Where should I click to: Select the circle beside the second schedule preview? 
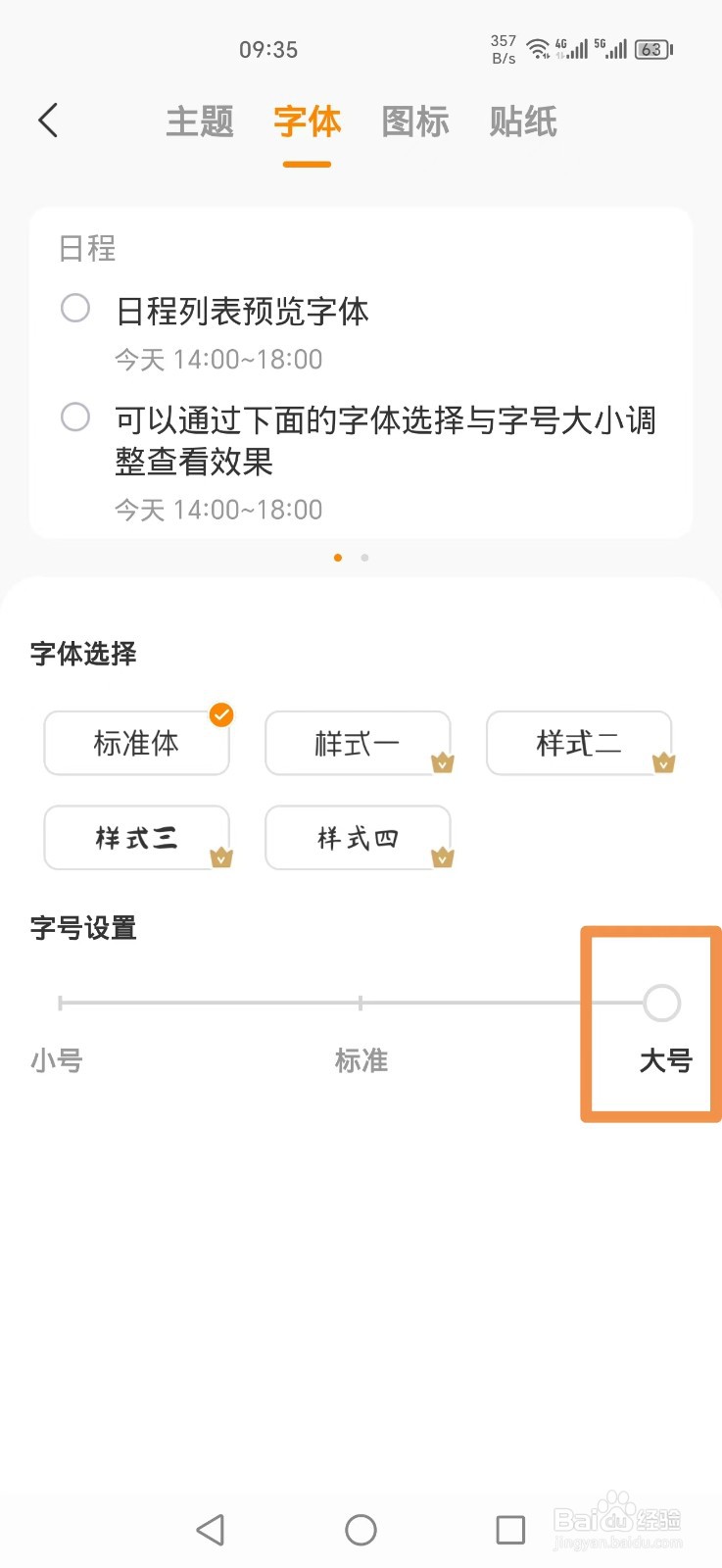point(74,418)
